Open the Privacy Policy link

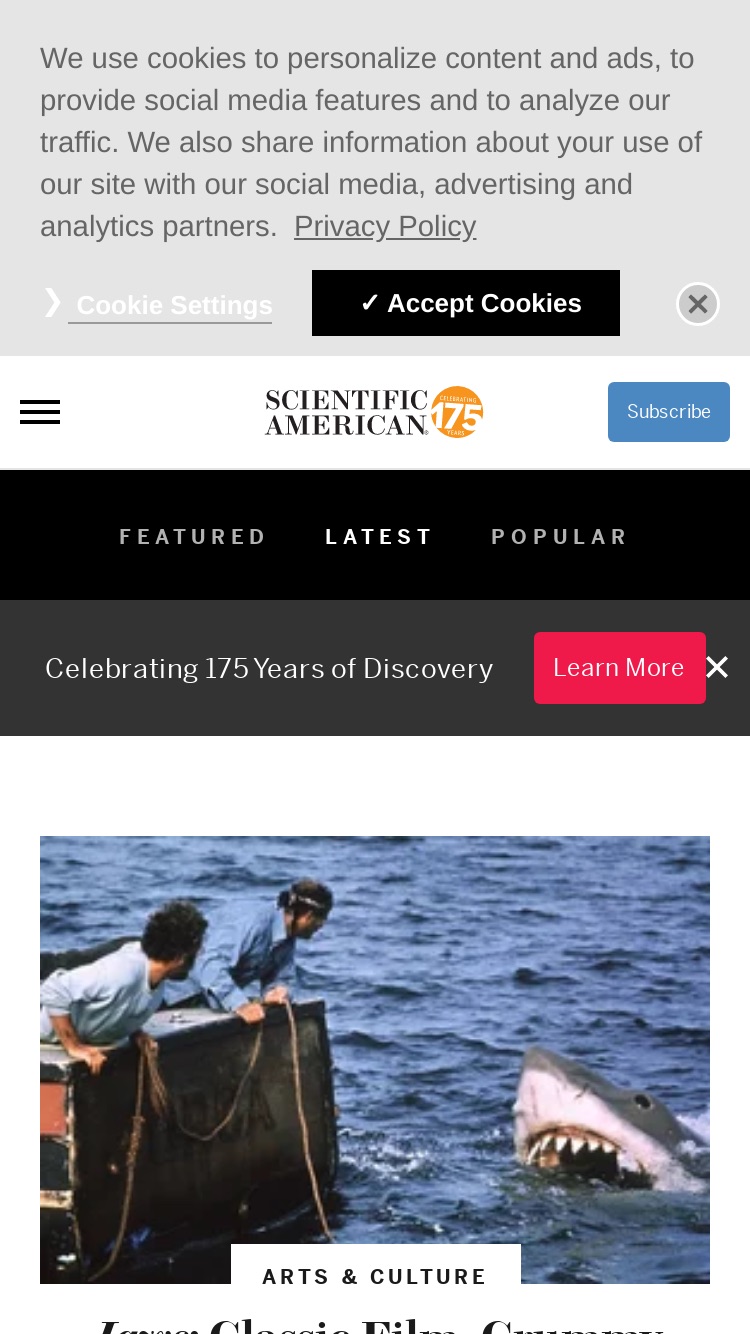(x=385, y=227)
